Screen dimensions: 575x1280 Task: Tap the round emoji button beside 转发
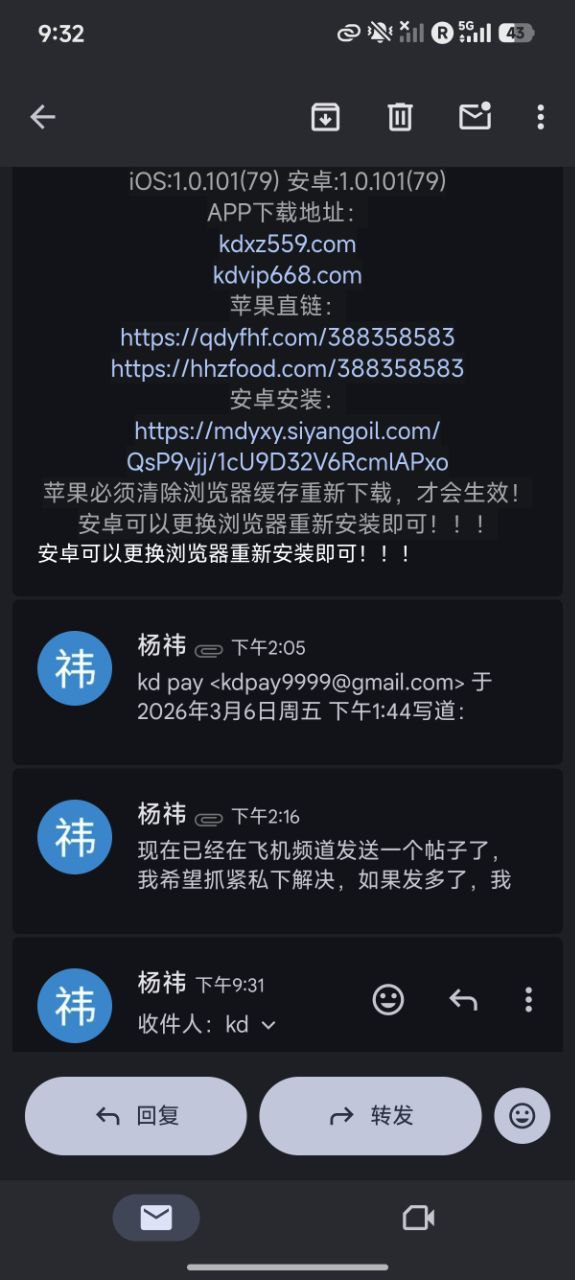pyautogui.click(x=522, y=1116)
